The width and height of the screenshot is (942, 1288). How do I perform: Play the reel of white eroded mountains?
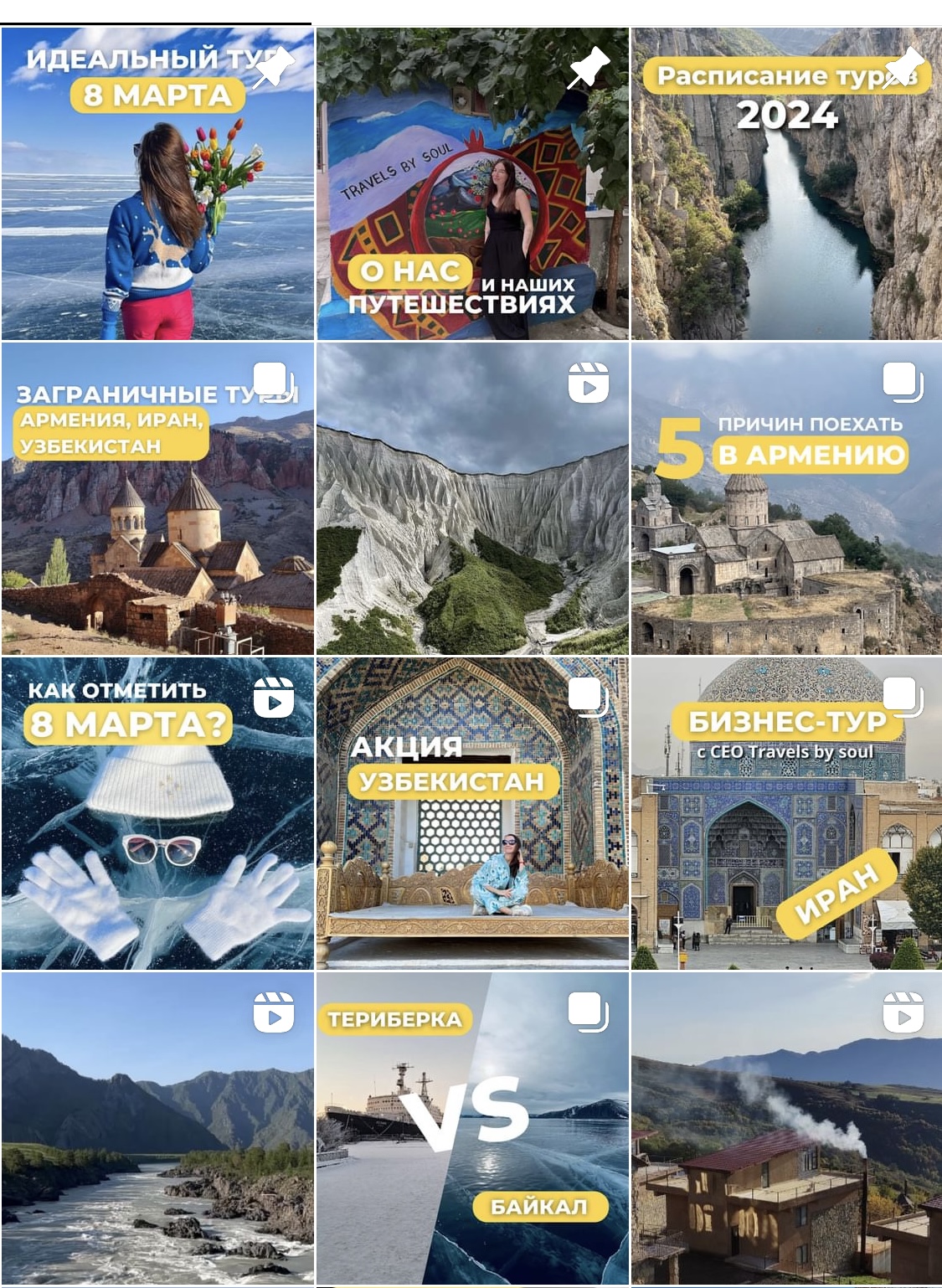pyautogui.click(x=472, y=498)
